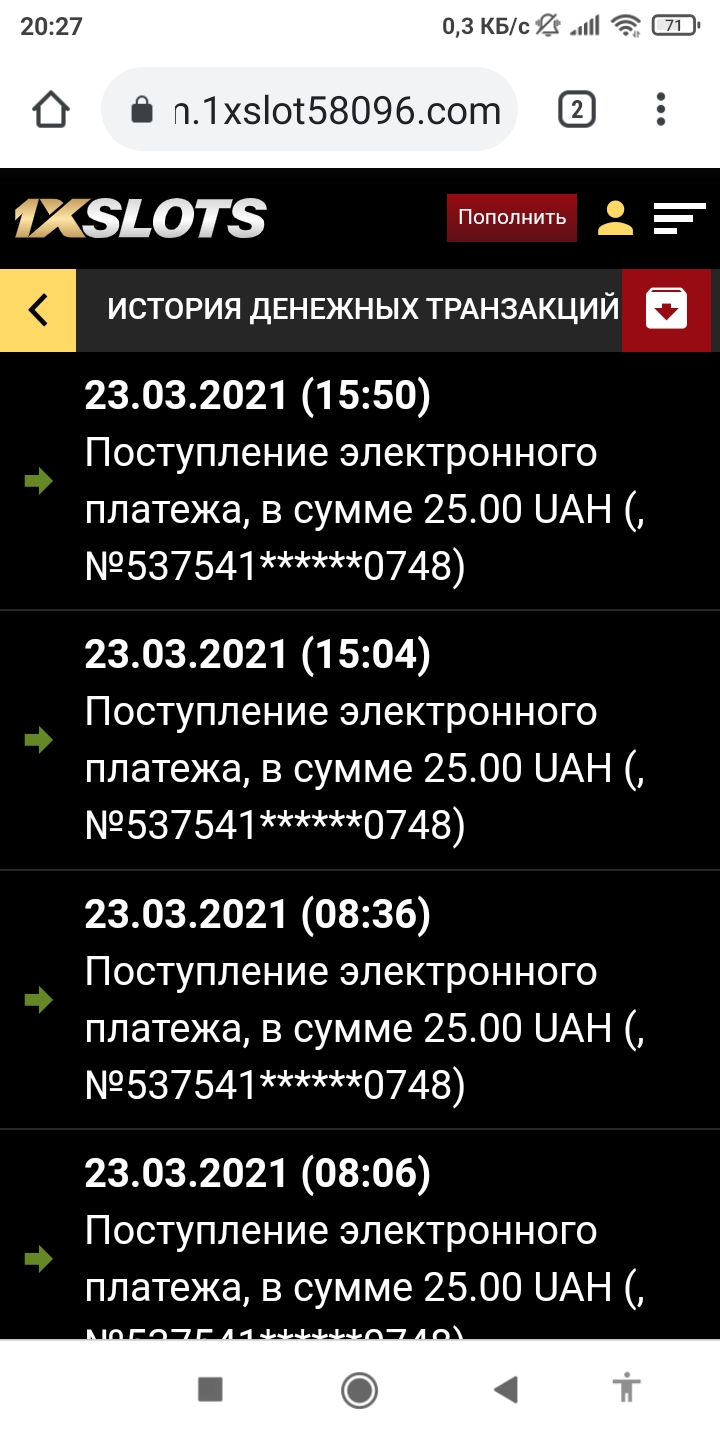Go back from transaction history
Viewport: 720px width, 1440px height.
[38, 310]
